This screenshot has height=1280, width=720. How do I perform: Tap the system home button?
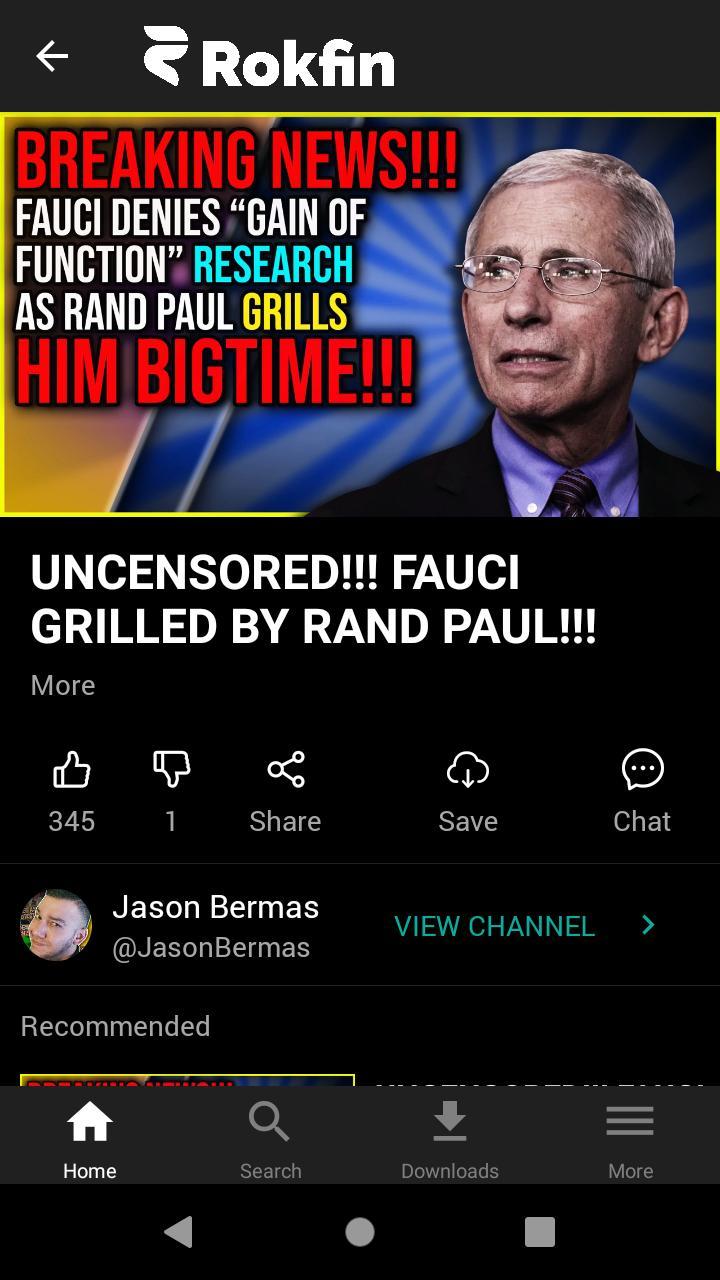point(360,1232)
